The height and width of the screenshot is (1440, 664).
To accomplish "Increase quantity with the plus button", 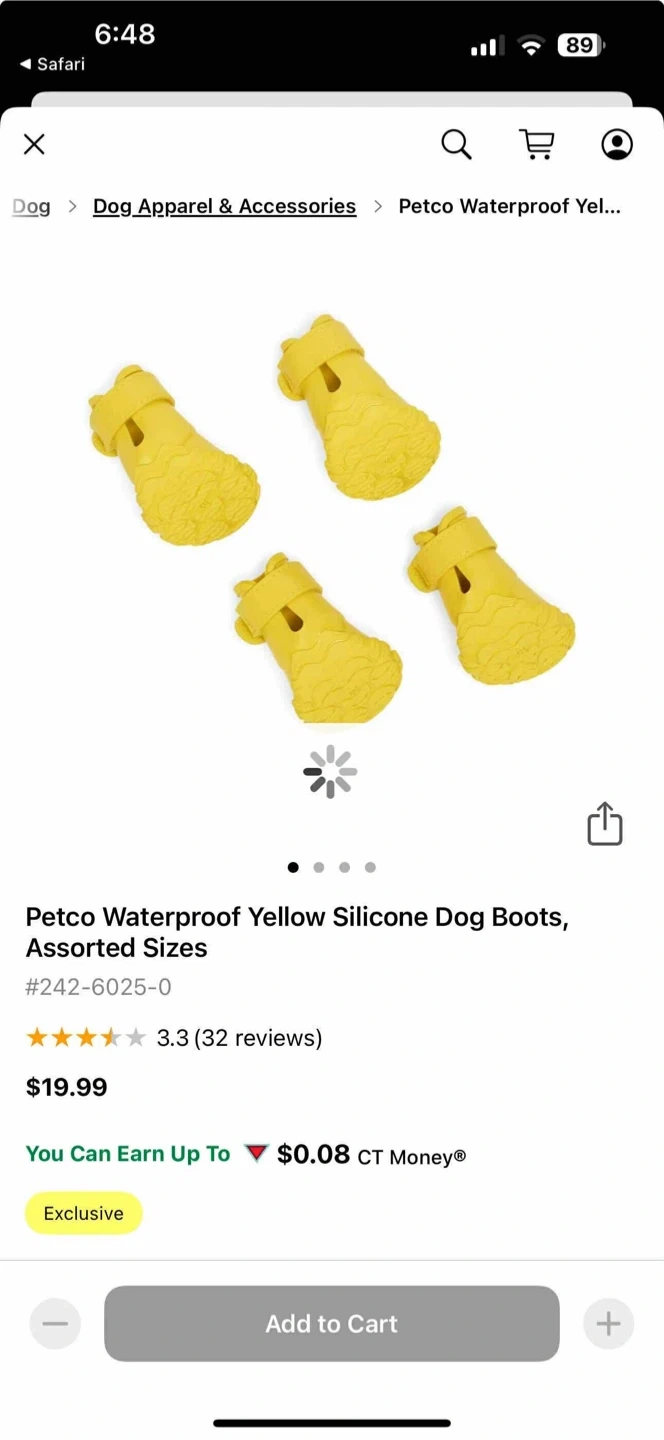I will (609, 1324).
